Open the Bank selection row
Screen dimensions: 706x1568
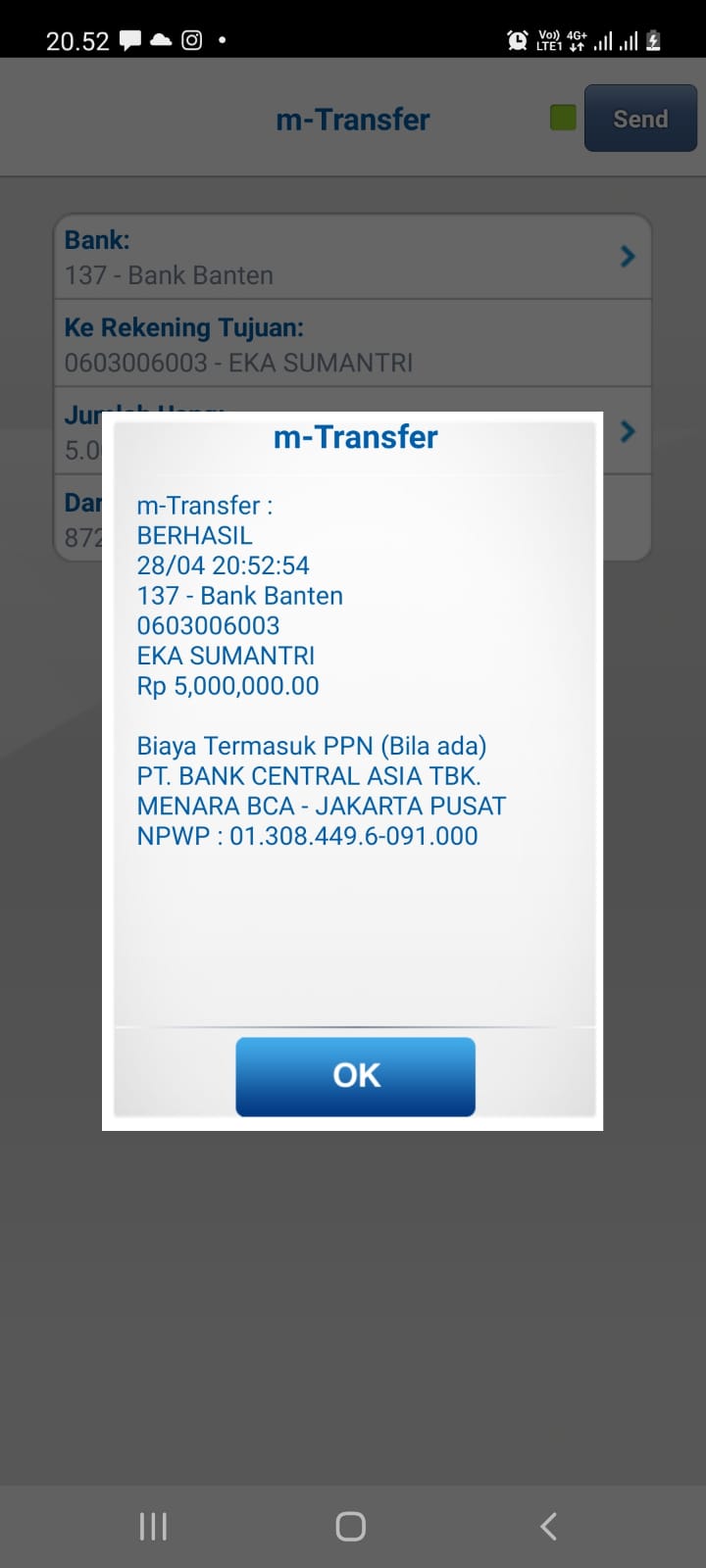pyautogui.click(x=353, y=257)
